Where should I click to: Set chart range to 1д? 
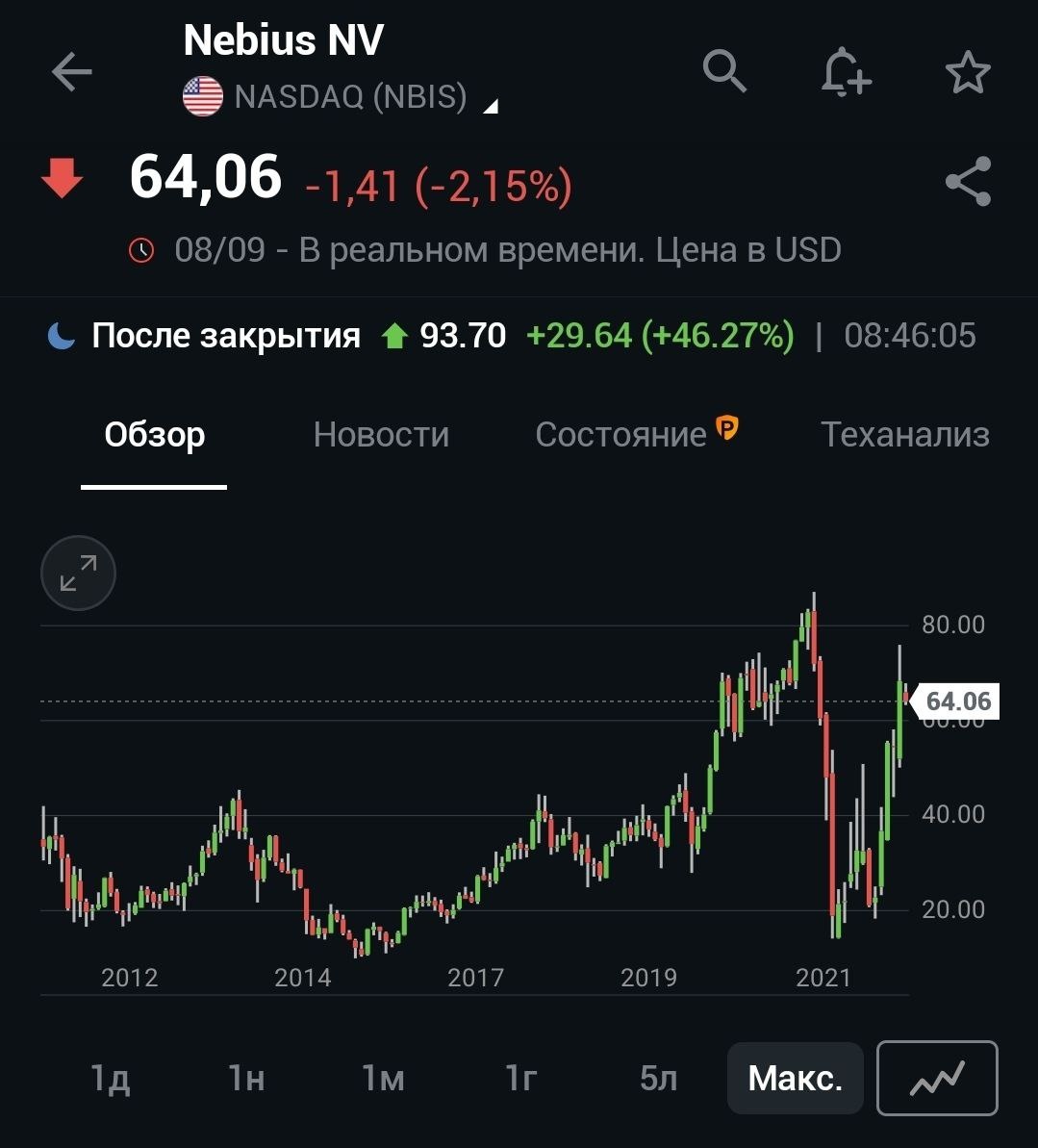(x=110, y=1079)
